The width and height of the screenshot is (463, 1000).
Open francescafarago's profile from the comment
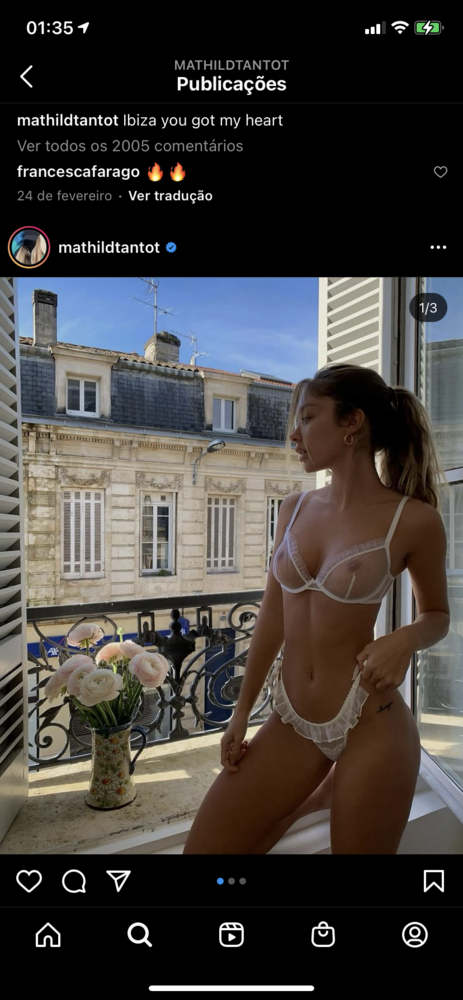(78, 172)
